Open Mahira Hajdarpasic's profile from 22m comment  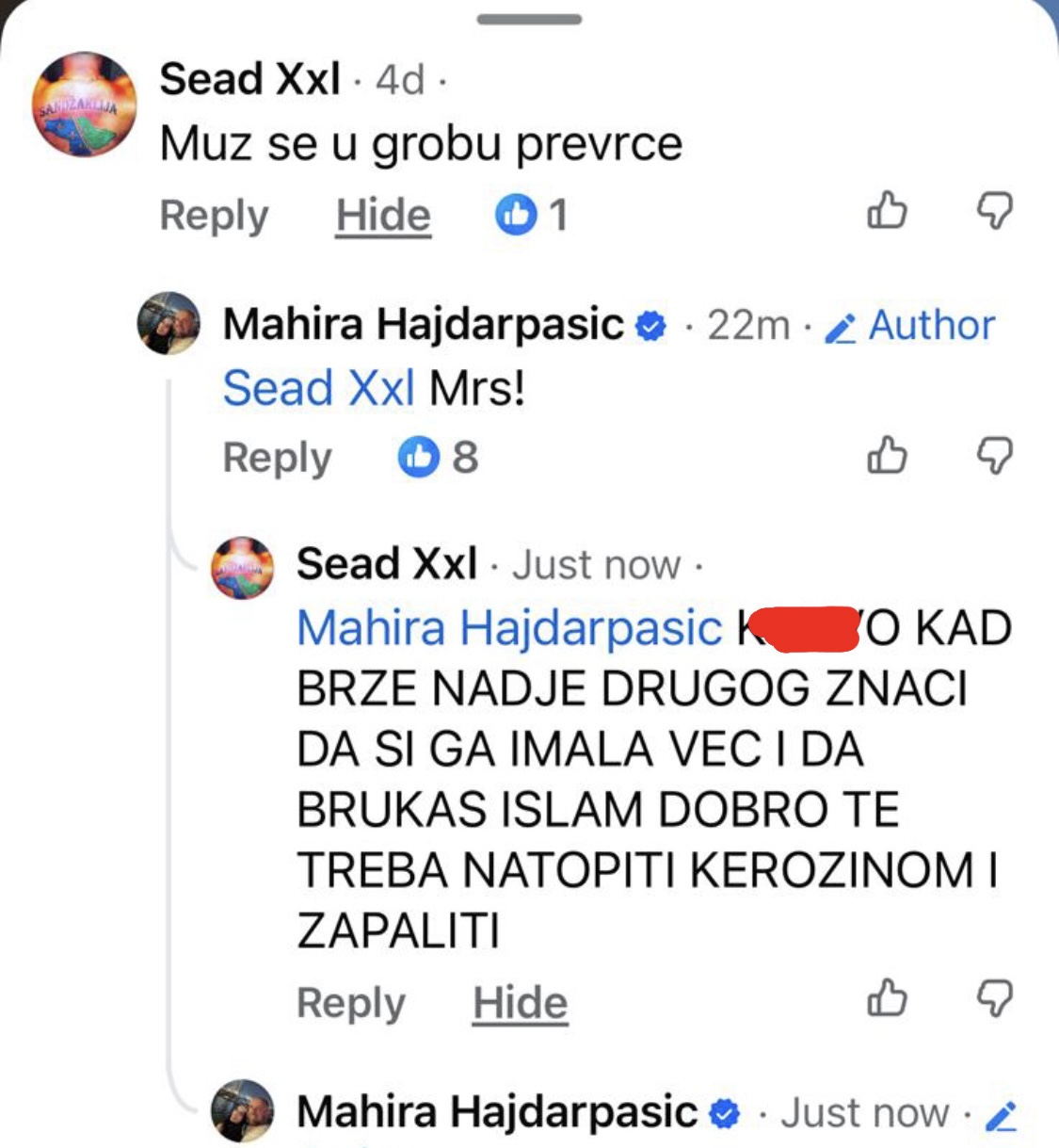[423, 325]
